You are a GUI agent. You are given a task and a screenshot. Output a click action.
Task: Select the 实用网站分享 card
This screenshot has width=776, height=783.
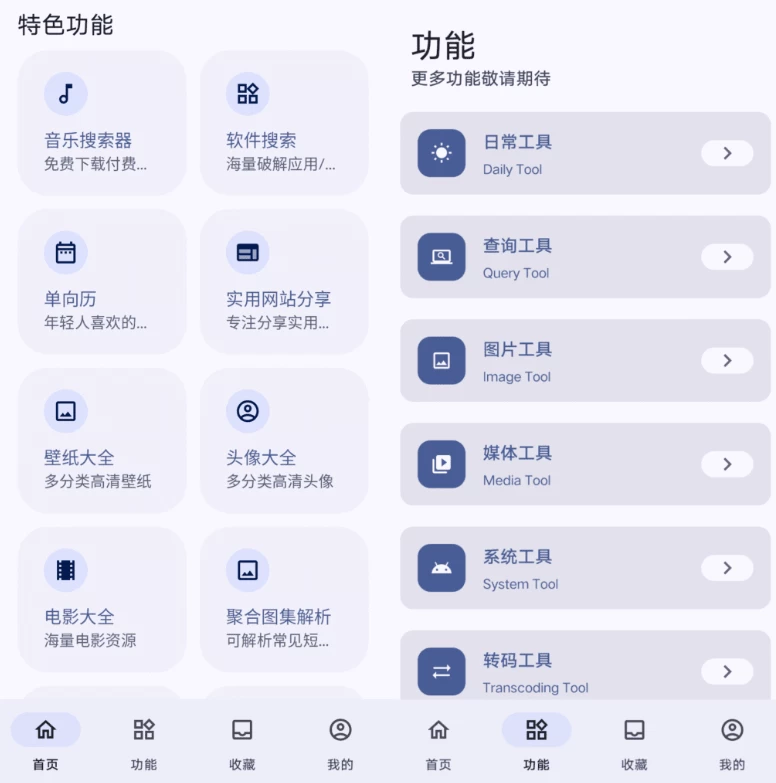(284, 282)
